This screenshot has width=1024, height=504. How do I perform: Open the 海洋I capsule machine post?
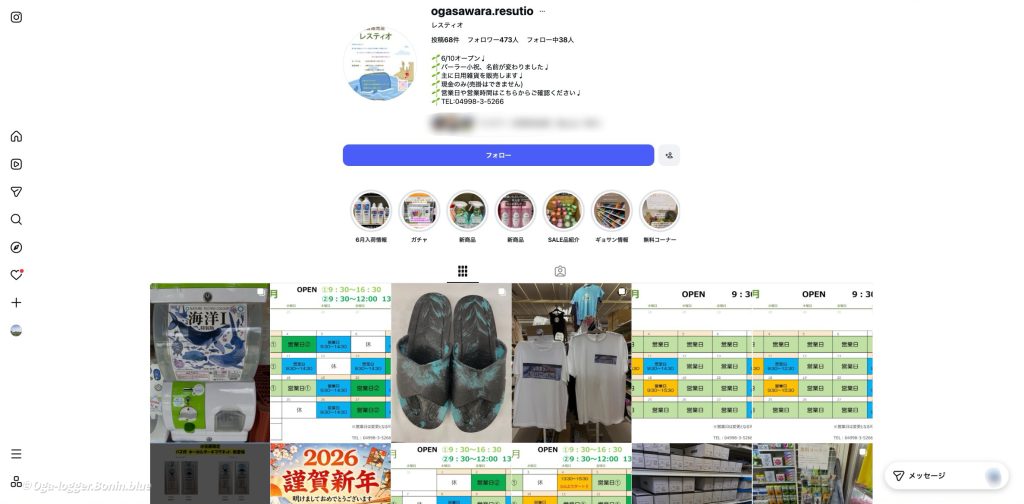point(209,362)
